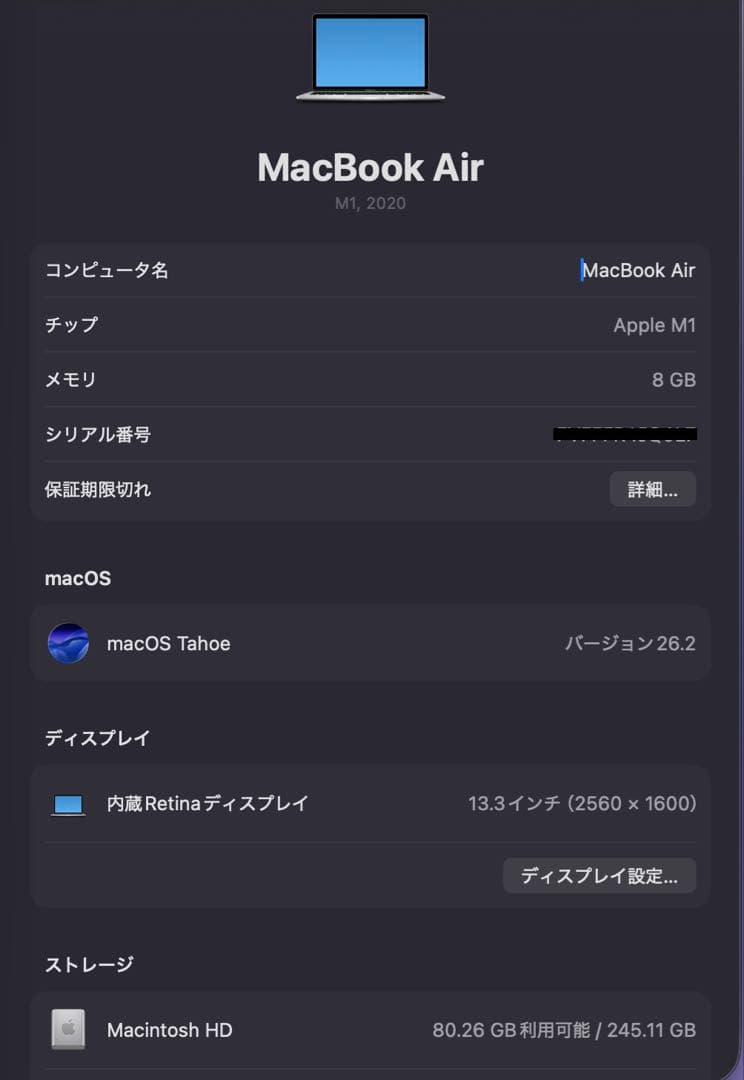The width and height of the screenshot is (744, 1080).
Task: Click the チップ row showing Apple M1
Action: [371, 325]
